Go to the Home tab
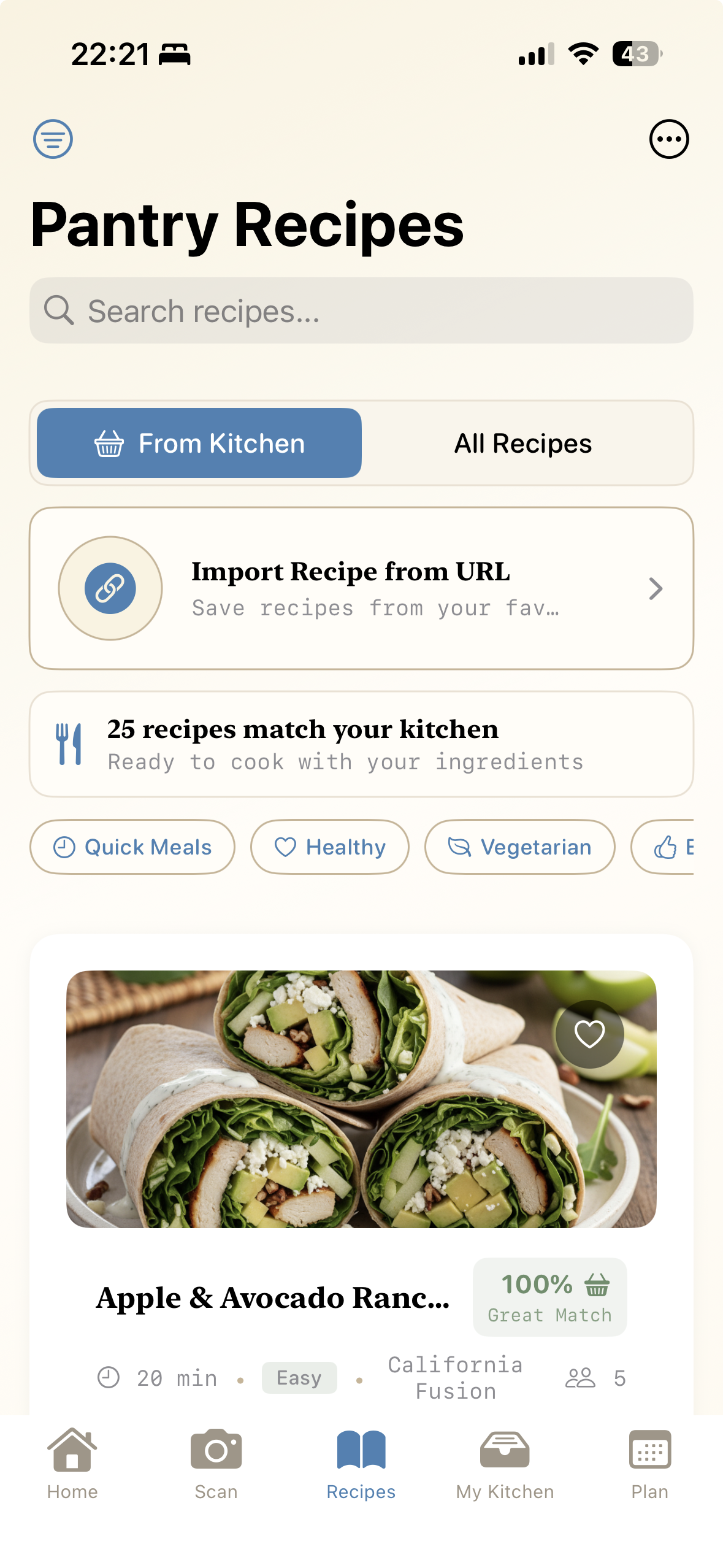The image size is (723, 1568). 72,1463
